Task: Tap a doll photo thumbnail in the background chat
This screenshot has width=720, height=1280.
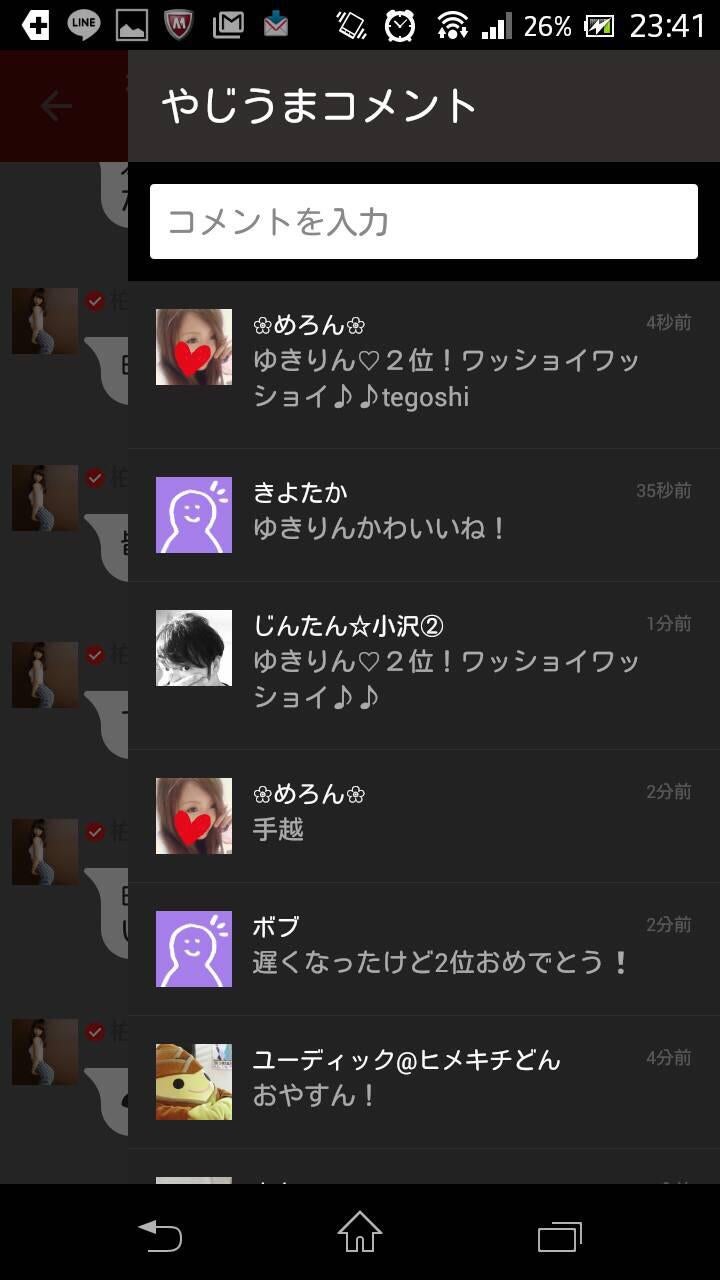Action: tap(44, 320)
